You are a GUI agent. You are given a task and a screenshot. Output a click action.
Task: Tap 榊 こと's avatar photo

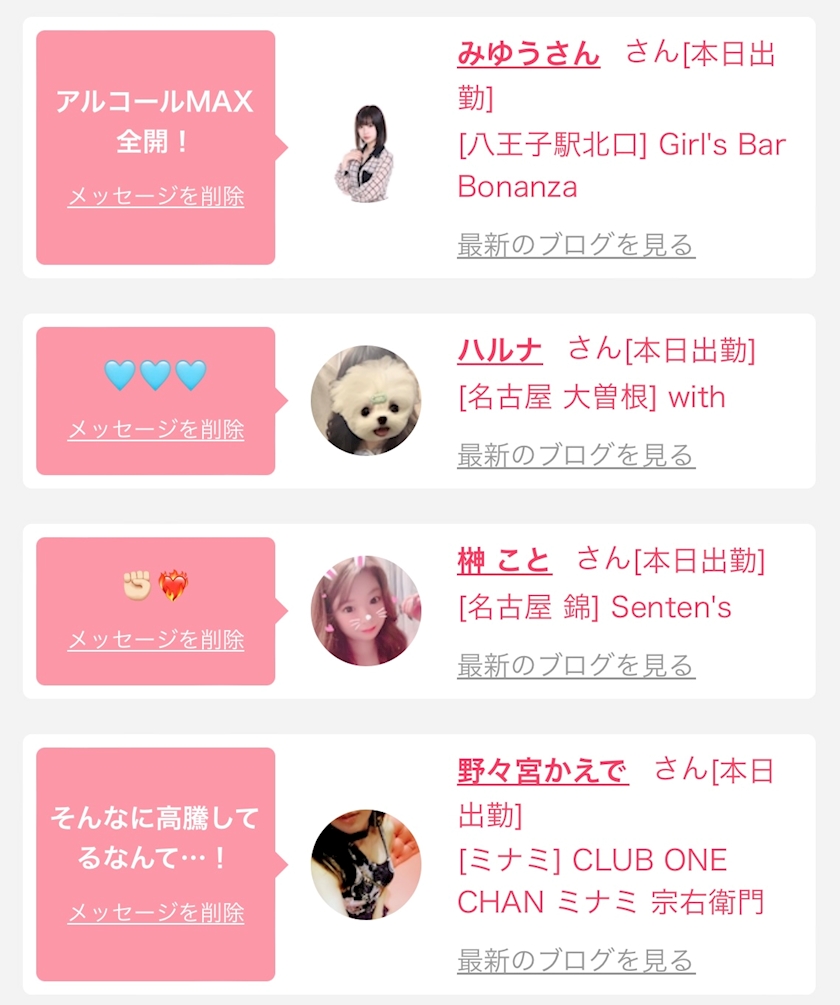[x=366, y=611]
